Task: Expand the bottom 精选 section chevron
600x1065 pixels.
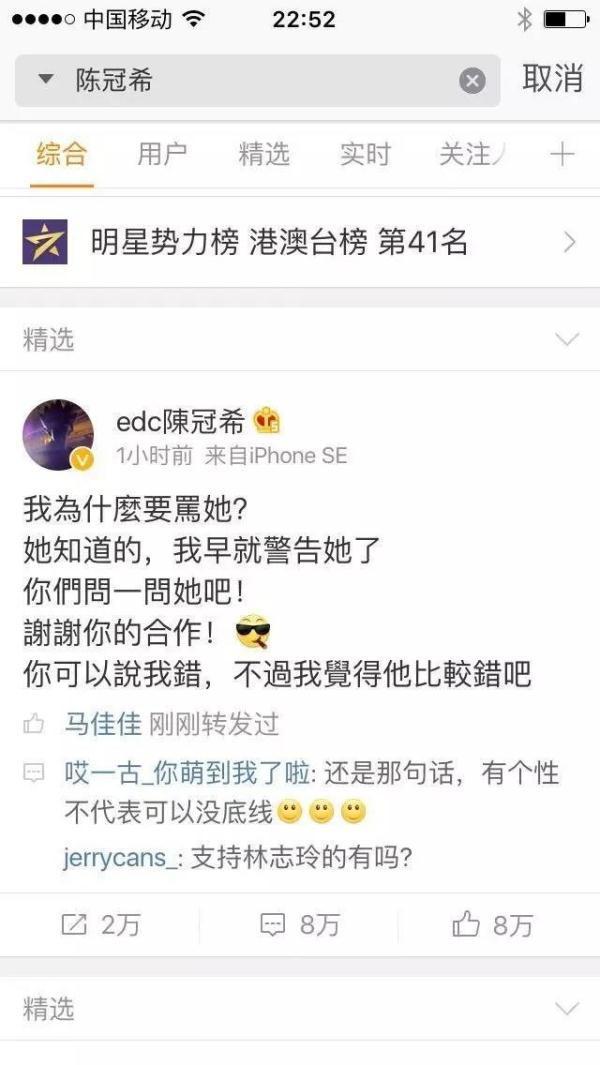Action: point(567,1008)
